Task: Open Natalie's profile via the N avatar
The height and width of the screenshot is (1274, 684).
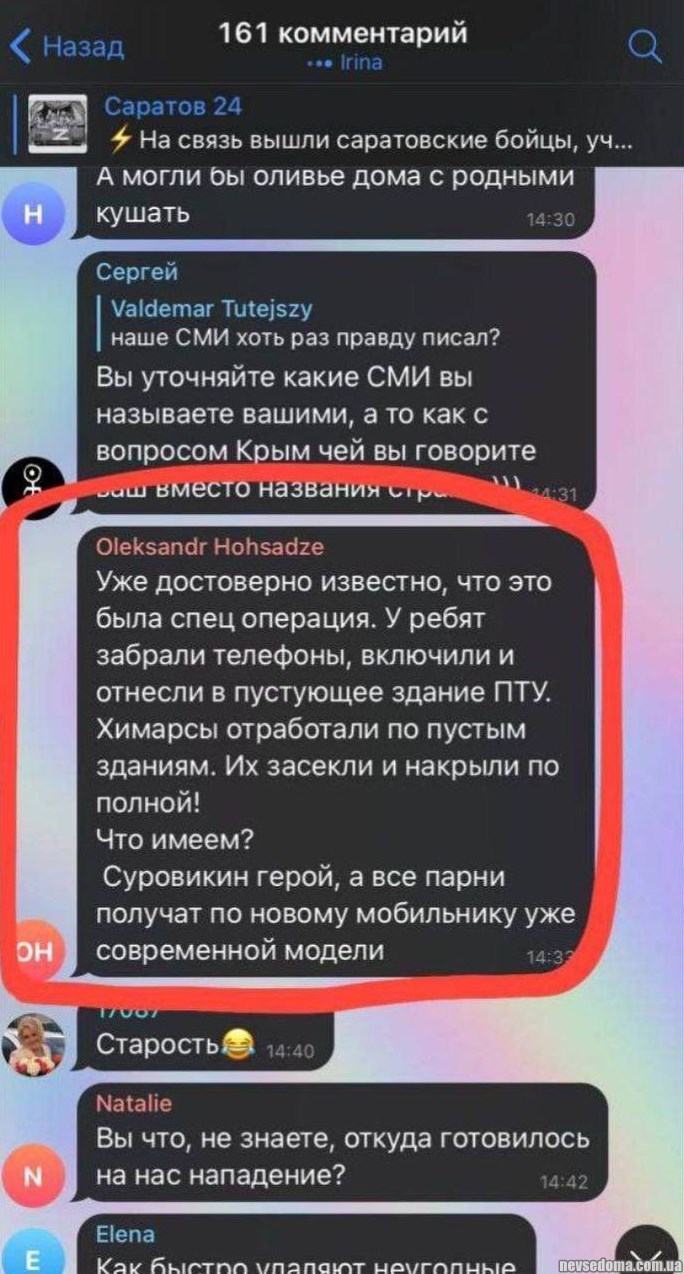Action: [x=33, y=1177]
